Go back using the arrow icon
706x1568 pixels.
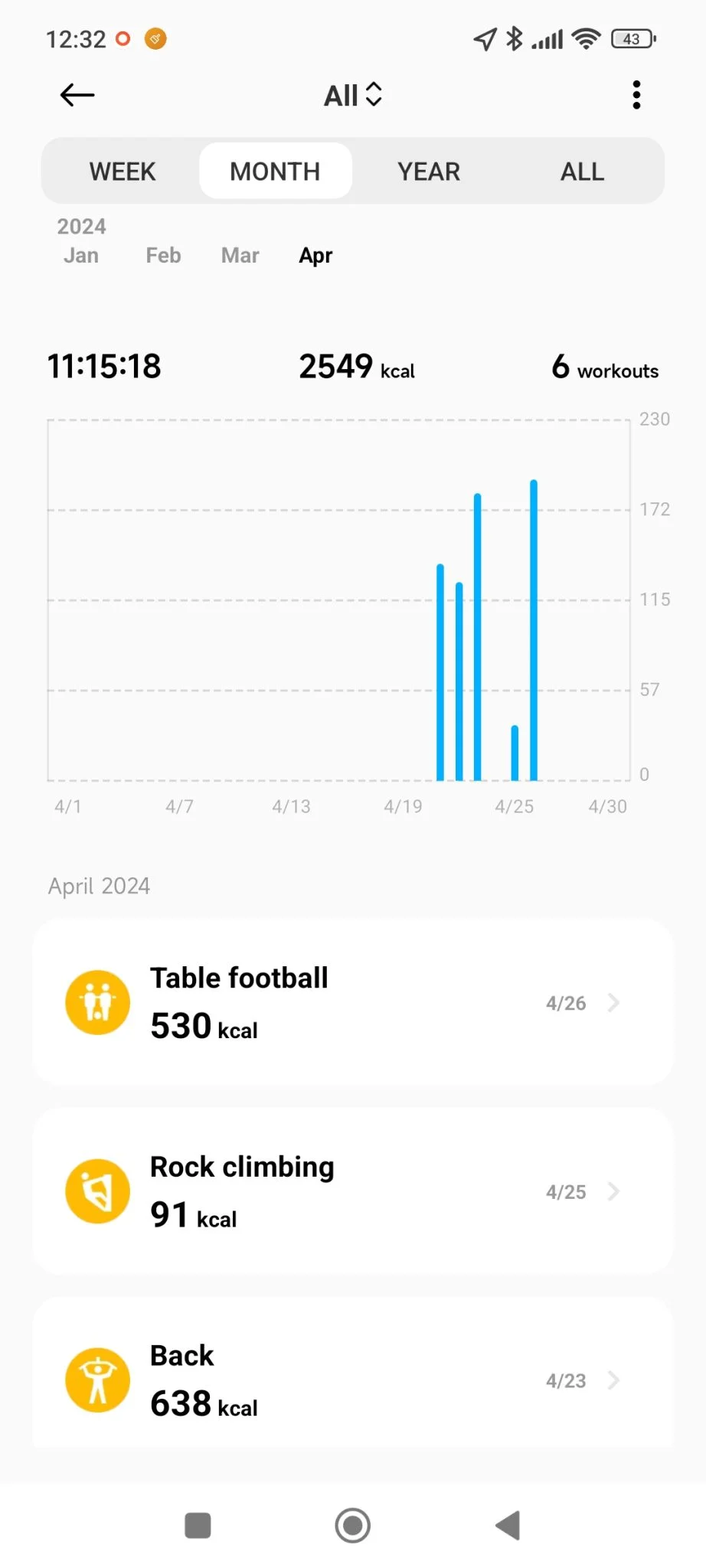click(x=77, y=95)
